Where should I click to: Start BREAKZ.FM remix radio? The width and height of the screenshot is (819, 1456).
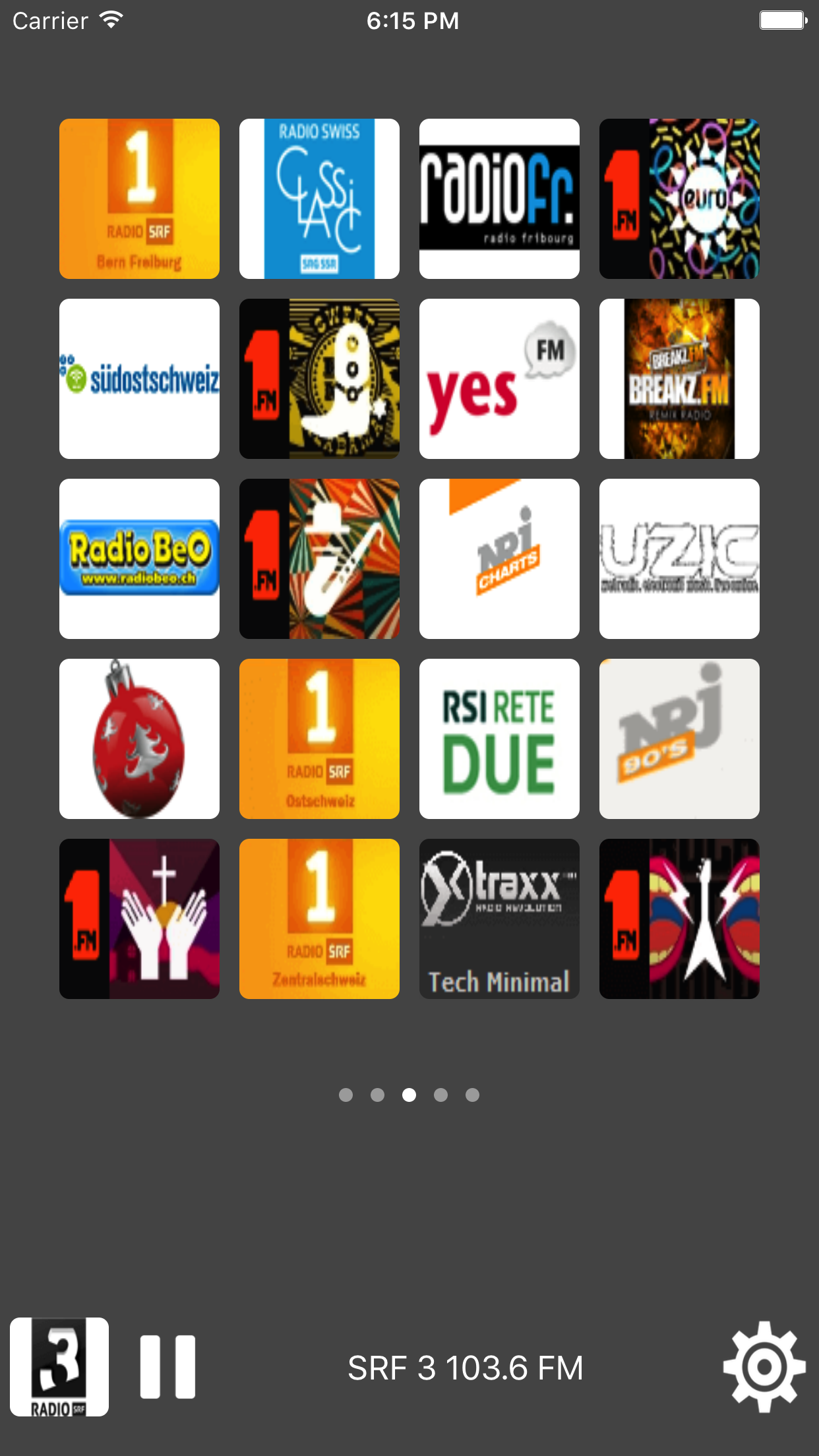(679, 379)
